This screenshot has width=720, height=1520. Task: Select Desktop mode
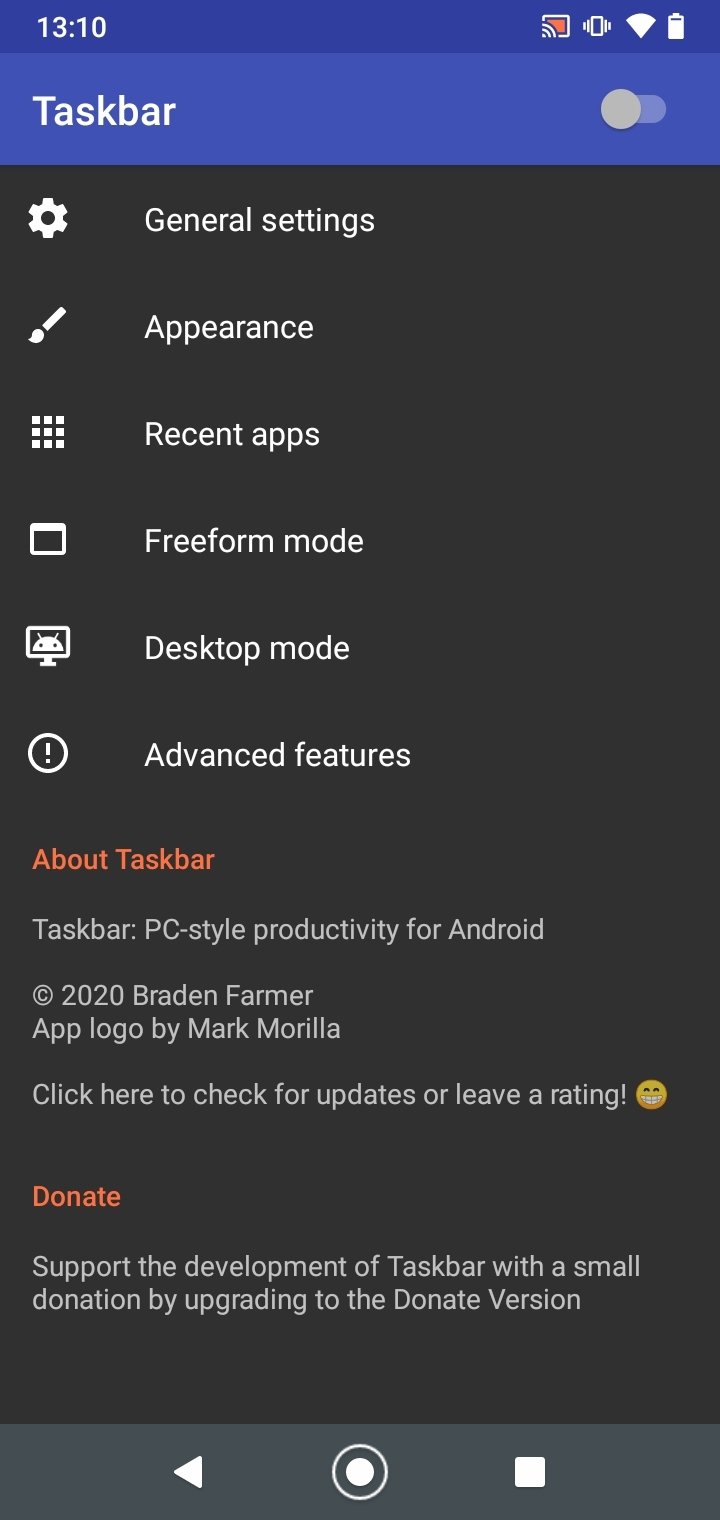point(247,648)
